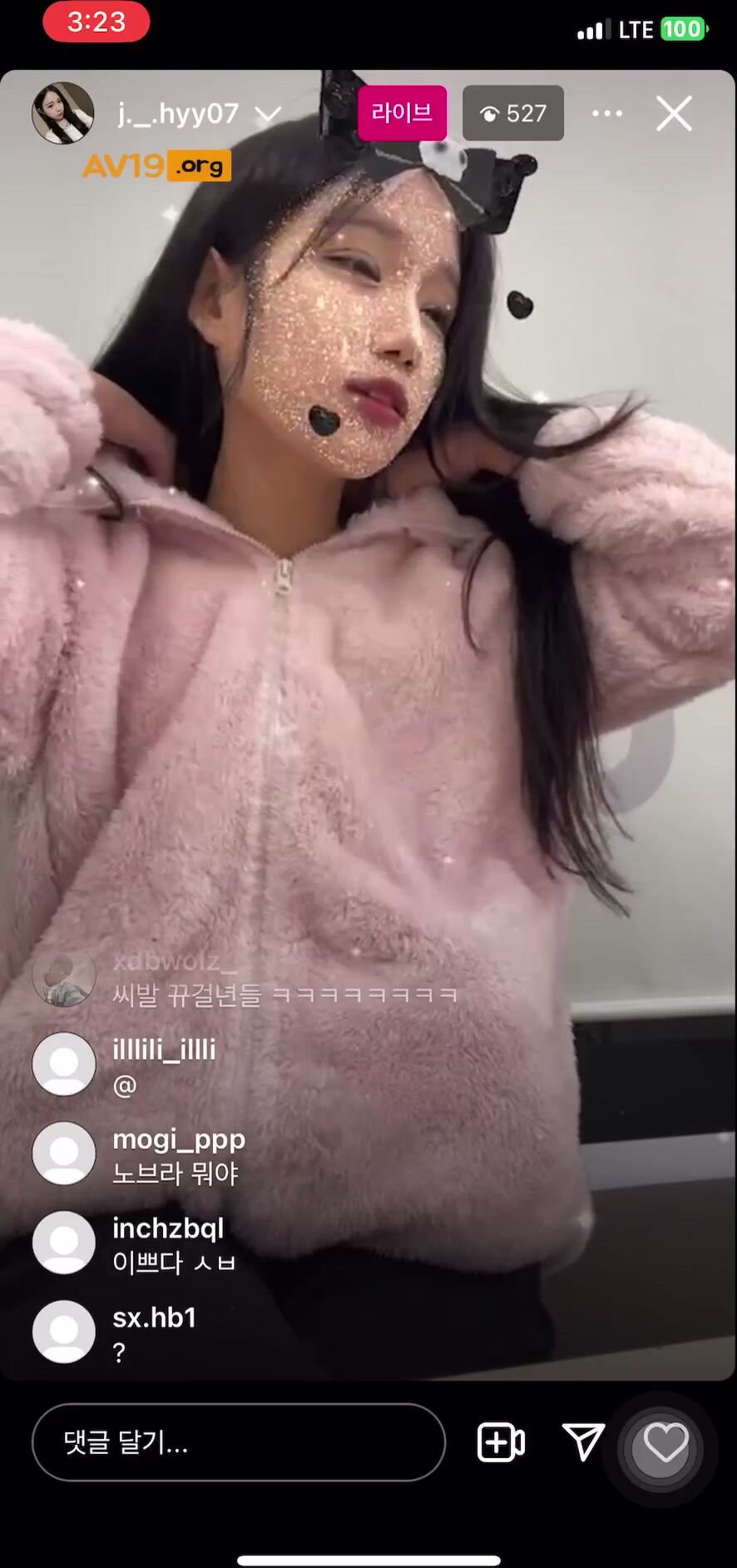This screenshot has width=737, height=1568.
Task: Open commenter sx.hb1's profile
Action: [64, 1332]
